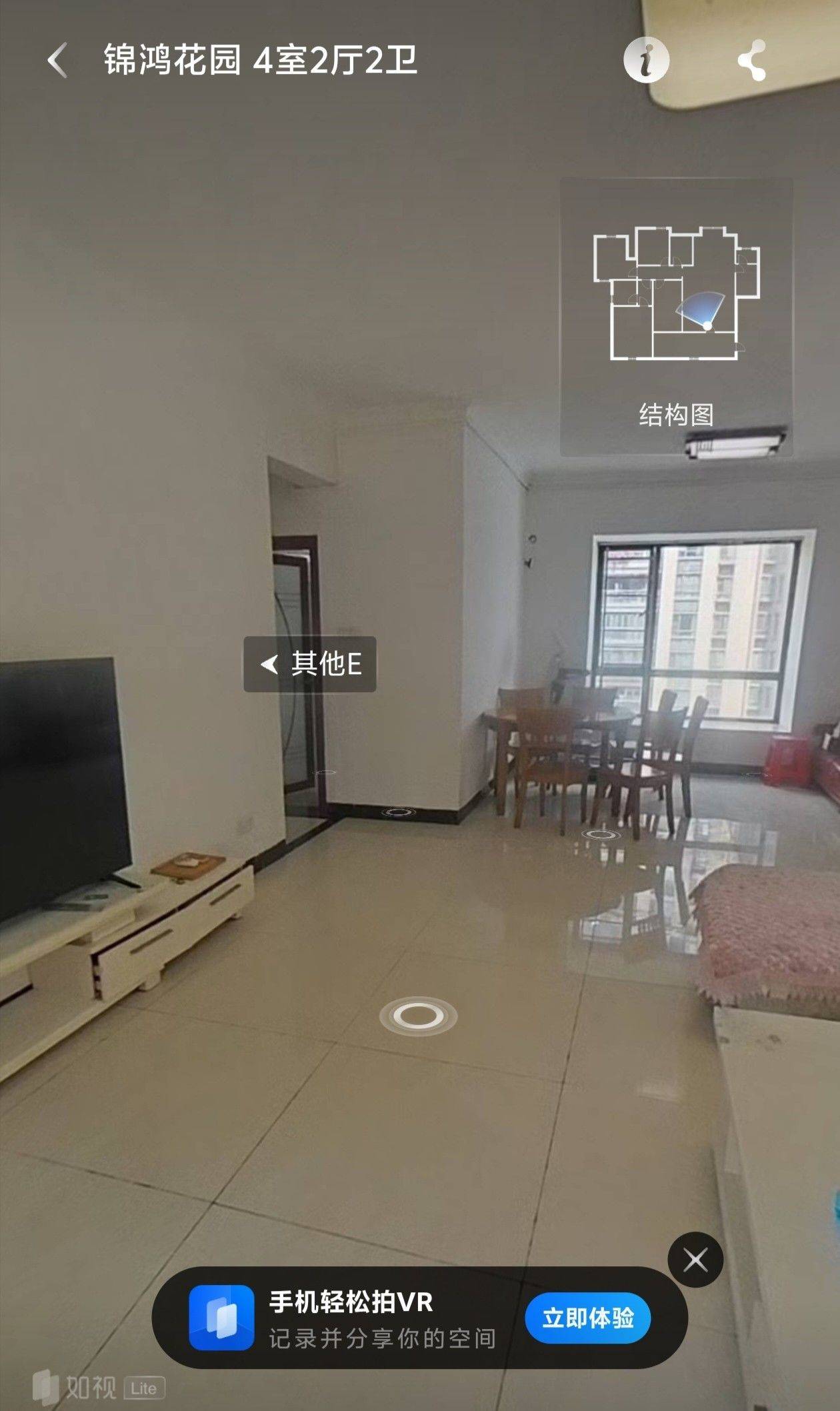Move to the waypoint beside the dining table

[x=601, y=834]
